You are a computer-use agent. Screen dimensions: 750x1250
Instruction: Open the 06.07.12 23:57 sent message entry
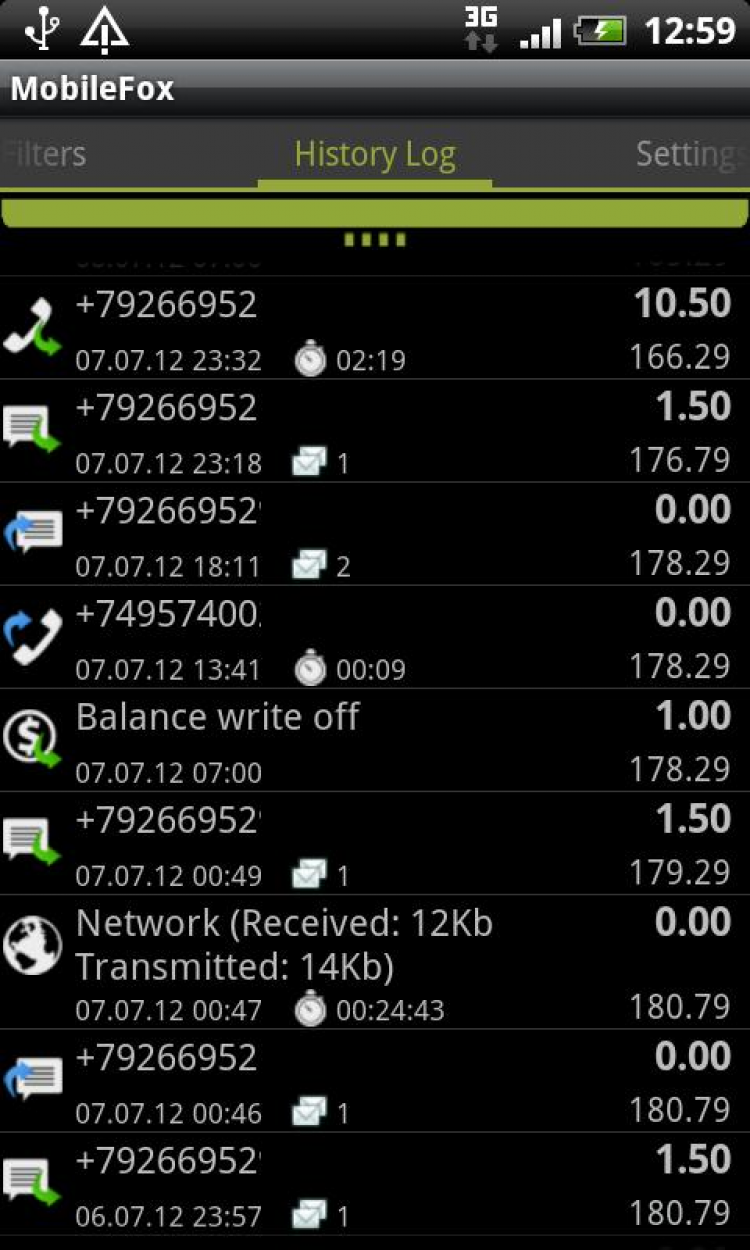click(x=375, y=1185)
